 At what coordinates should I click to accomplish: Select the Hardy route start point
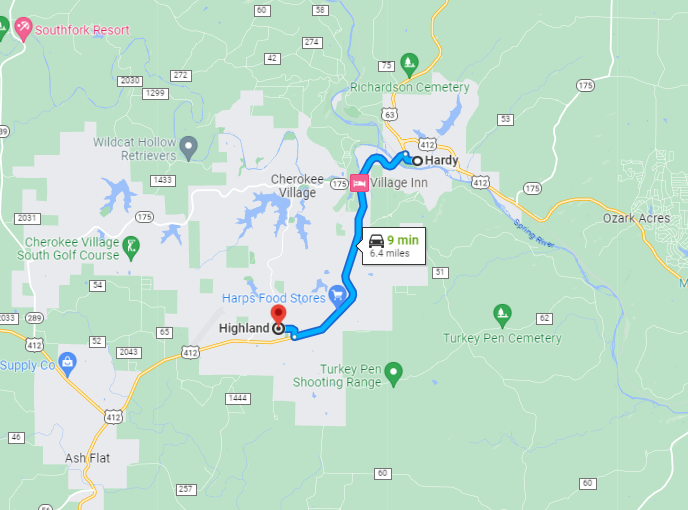tap(417, 160)
